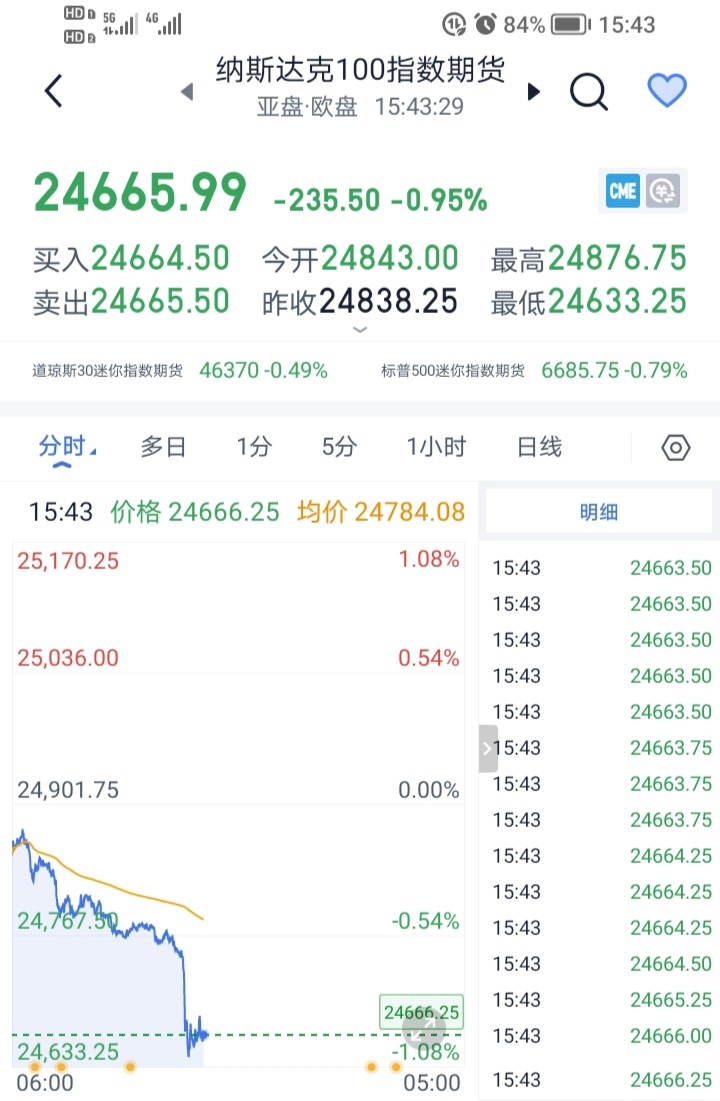Image resolution: width=720 pixels, height=1101 pixels.
Task: Expand the chart panel using the side chevron
Action: tap(486, 748)
